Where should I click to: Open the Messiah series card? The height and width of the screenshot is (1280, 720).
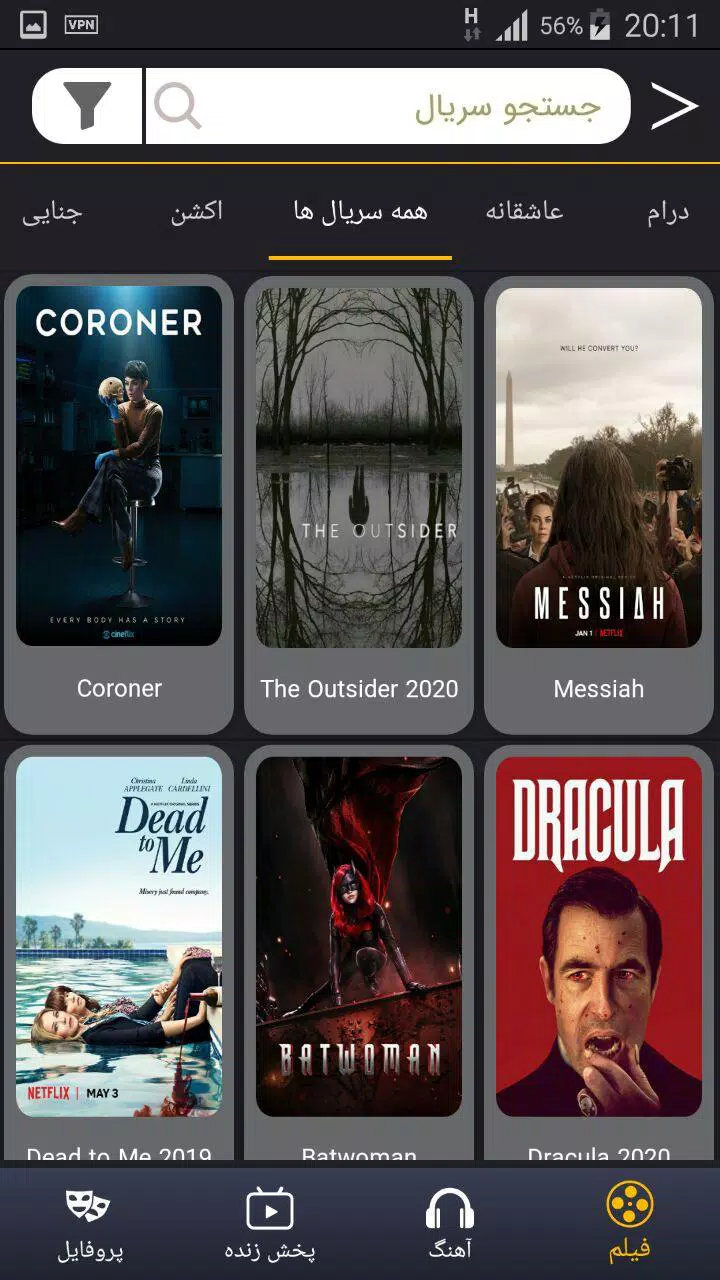click(599, 505)
